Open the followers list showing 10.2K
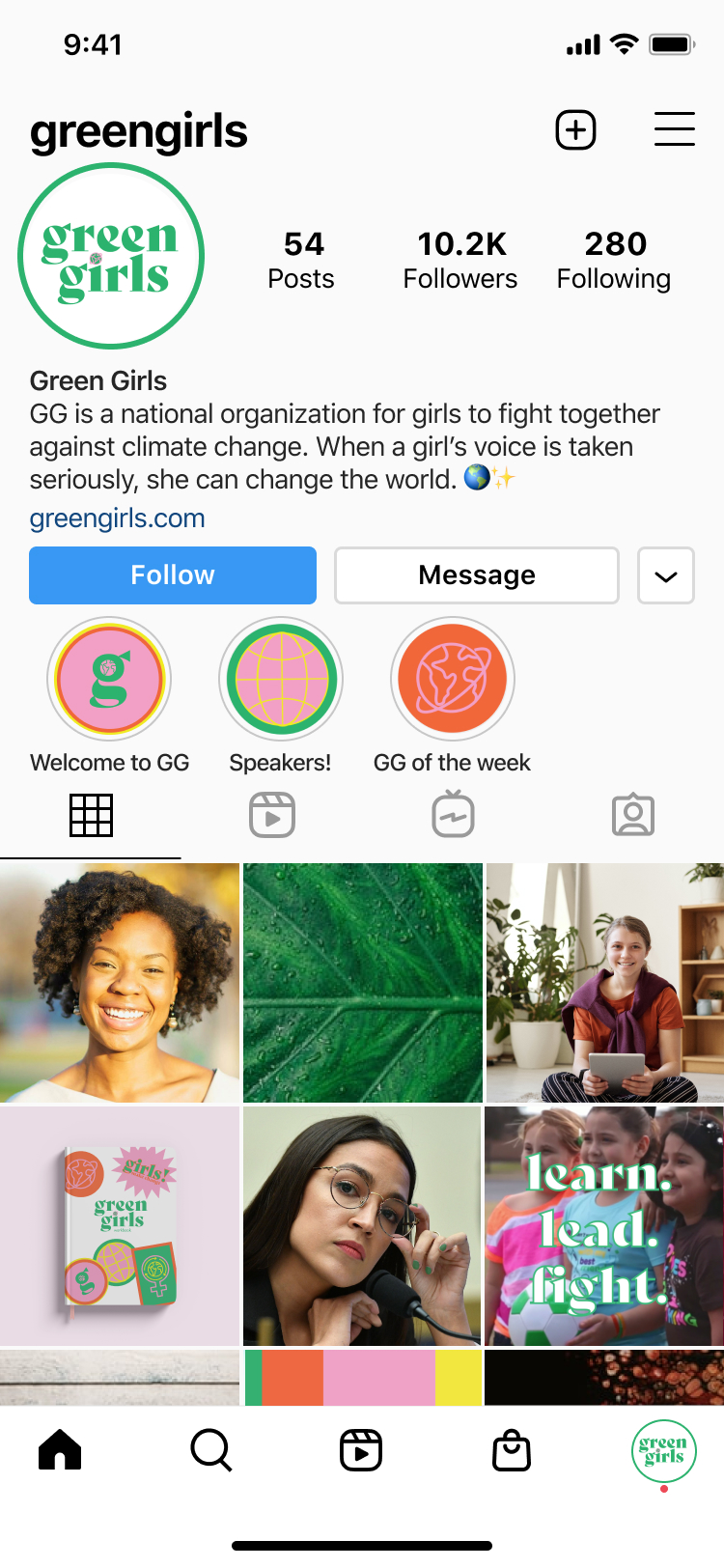 click(460, 260)
